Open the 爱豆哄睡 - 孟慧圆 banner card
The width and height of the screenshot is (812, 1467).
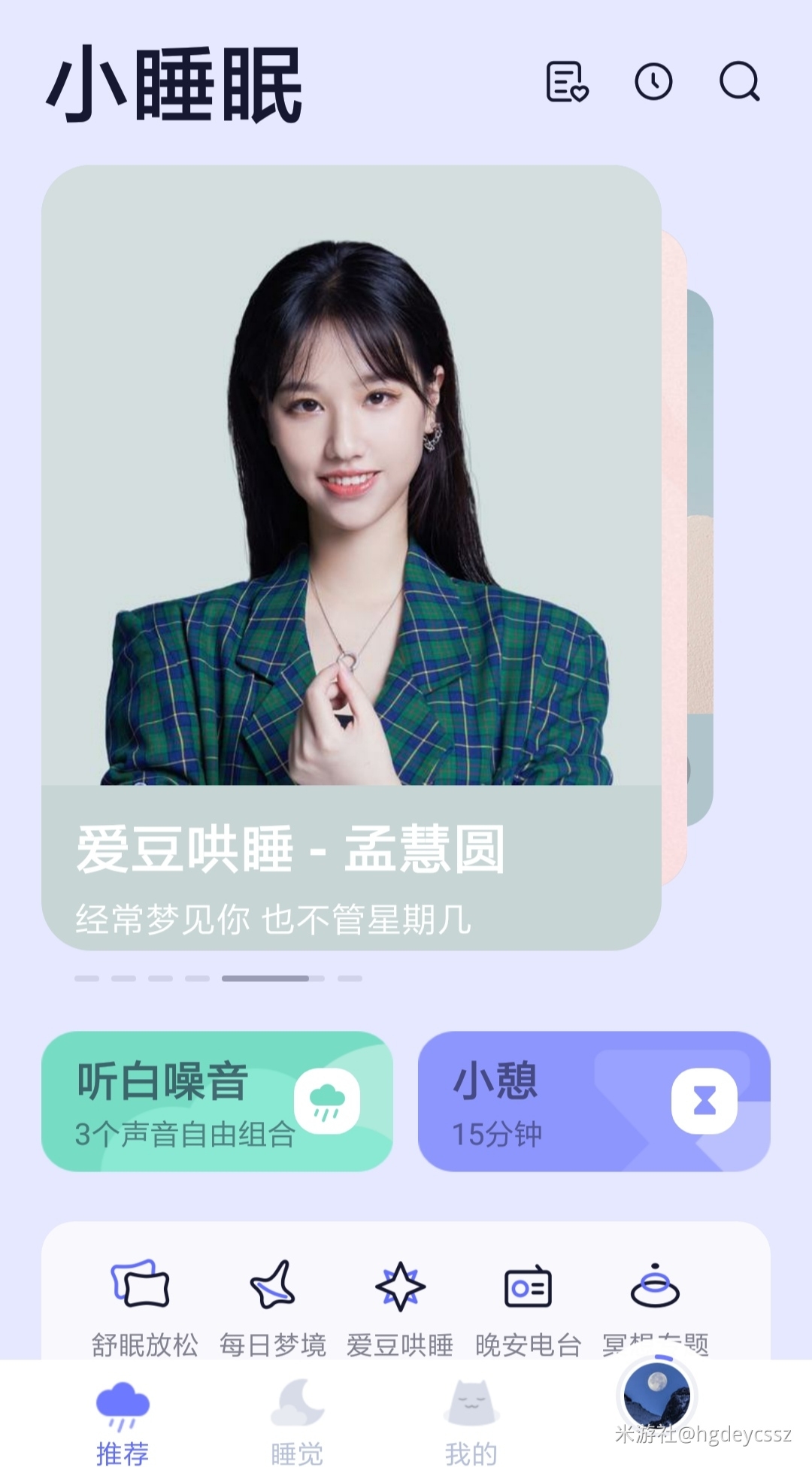(x=351, y=556)
